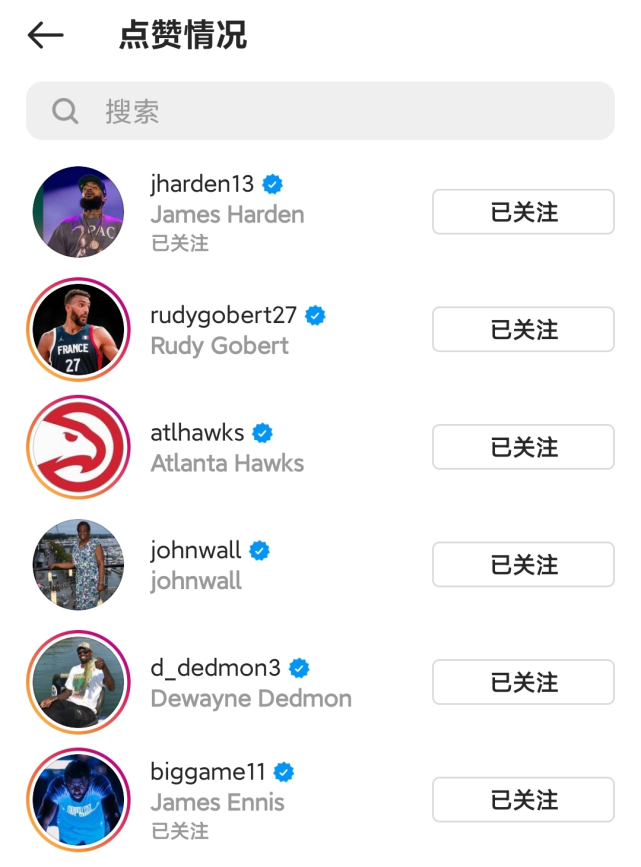View d_dedmon3's story avatar
Viewport: 641px width, 867px height.
[x=78, y=682]
